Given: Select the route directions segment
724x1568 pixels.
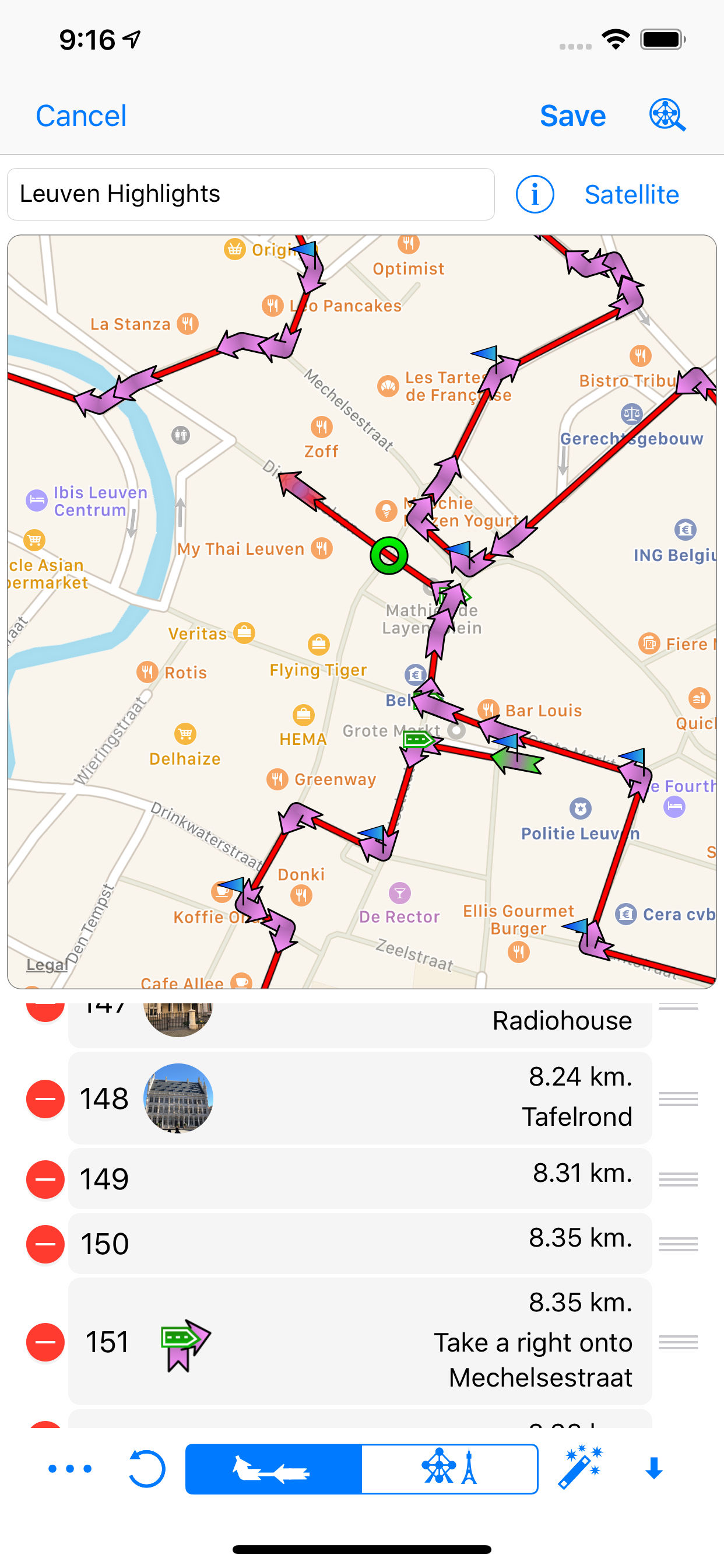Looking at the screenshot, I should (x=274, y=1468).
